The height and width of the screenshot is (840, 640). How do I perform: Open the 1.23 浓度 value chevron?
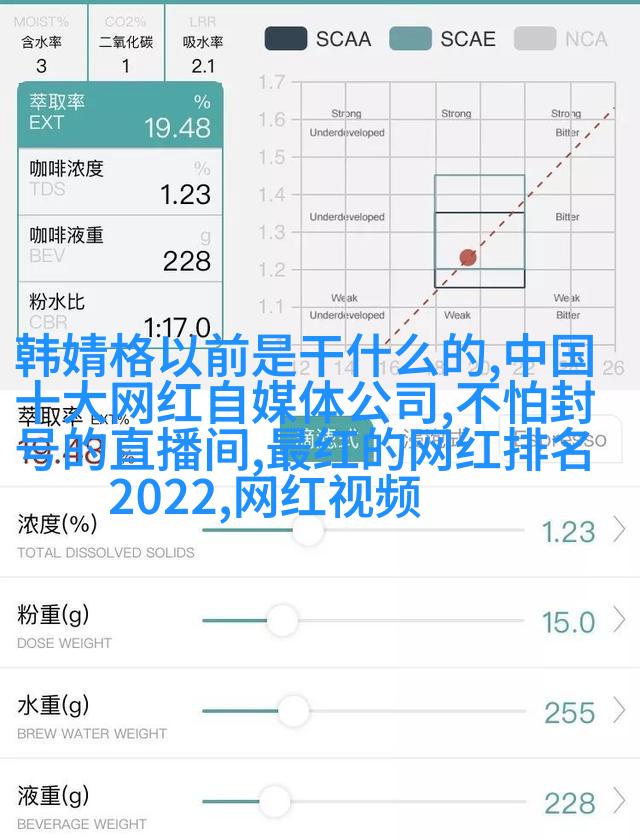point(620,530)
